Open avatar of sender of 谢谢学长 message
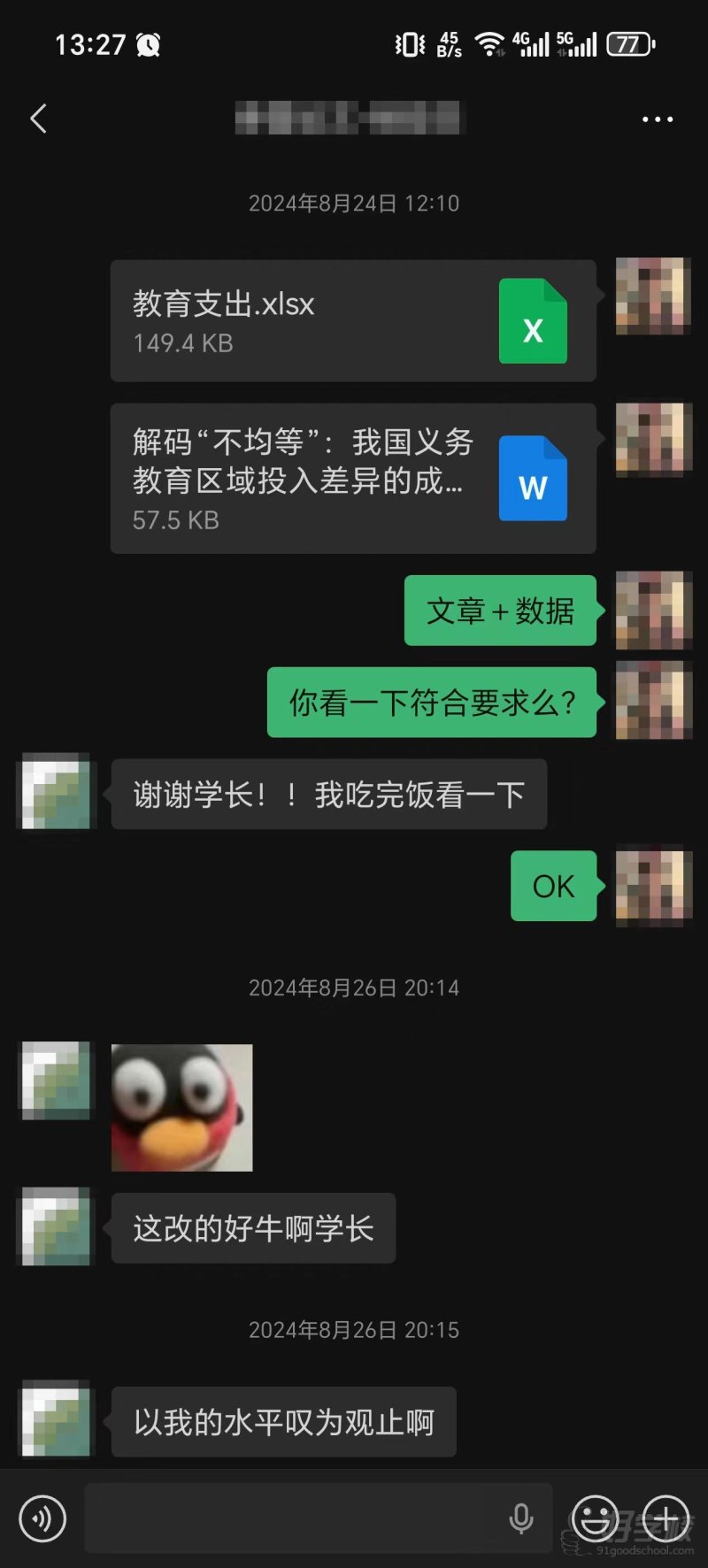The image size is (708, 1568). [x=56, y=791]
